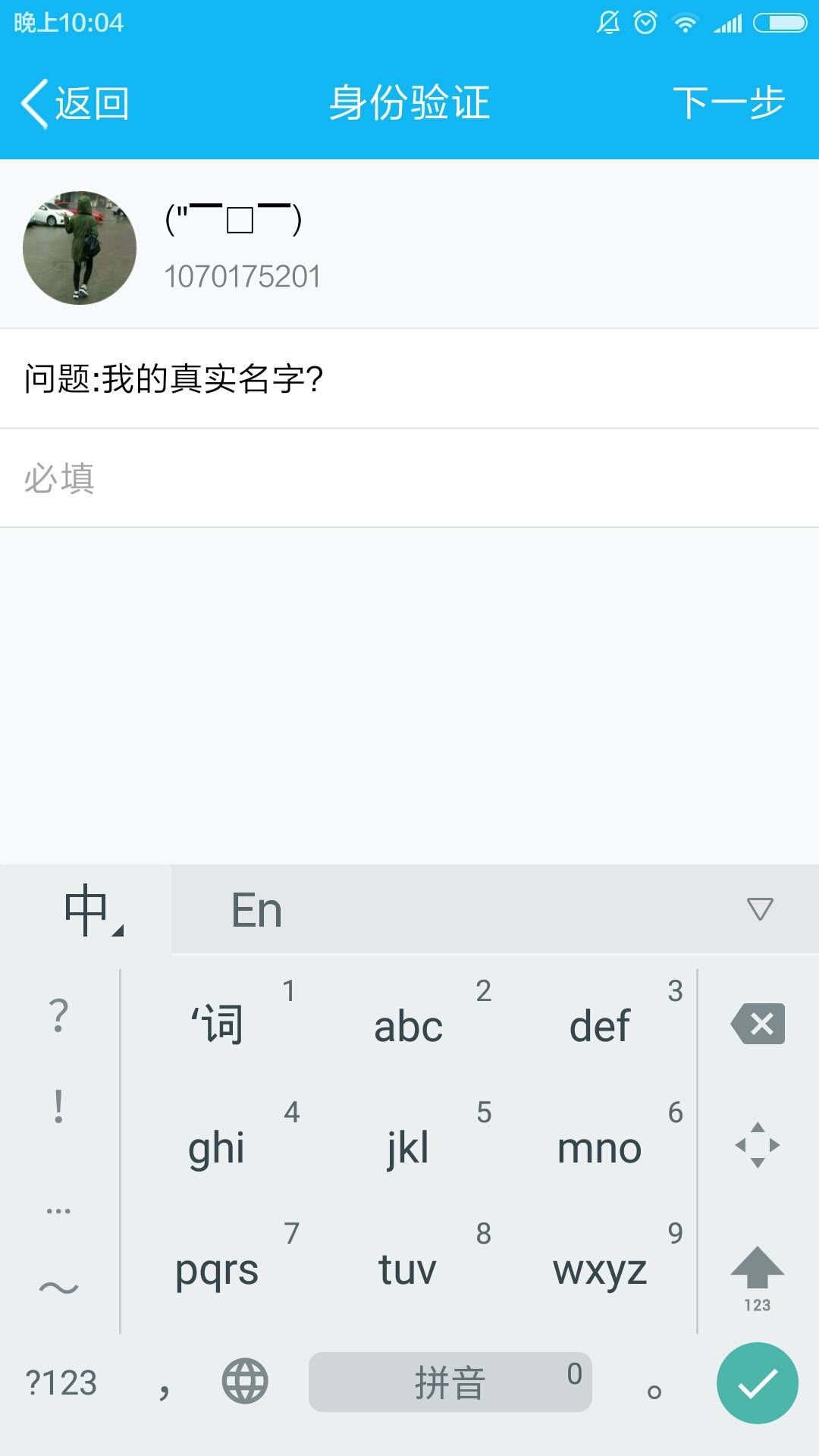Screen dimensions: 819x1456
Task: Tap the wxyz key
Action: pos(600,1268)
